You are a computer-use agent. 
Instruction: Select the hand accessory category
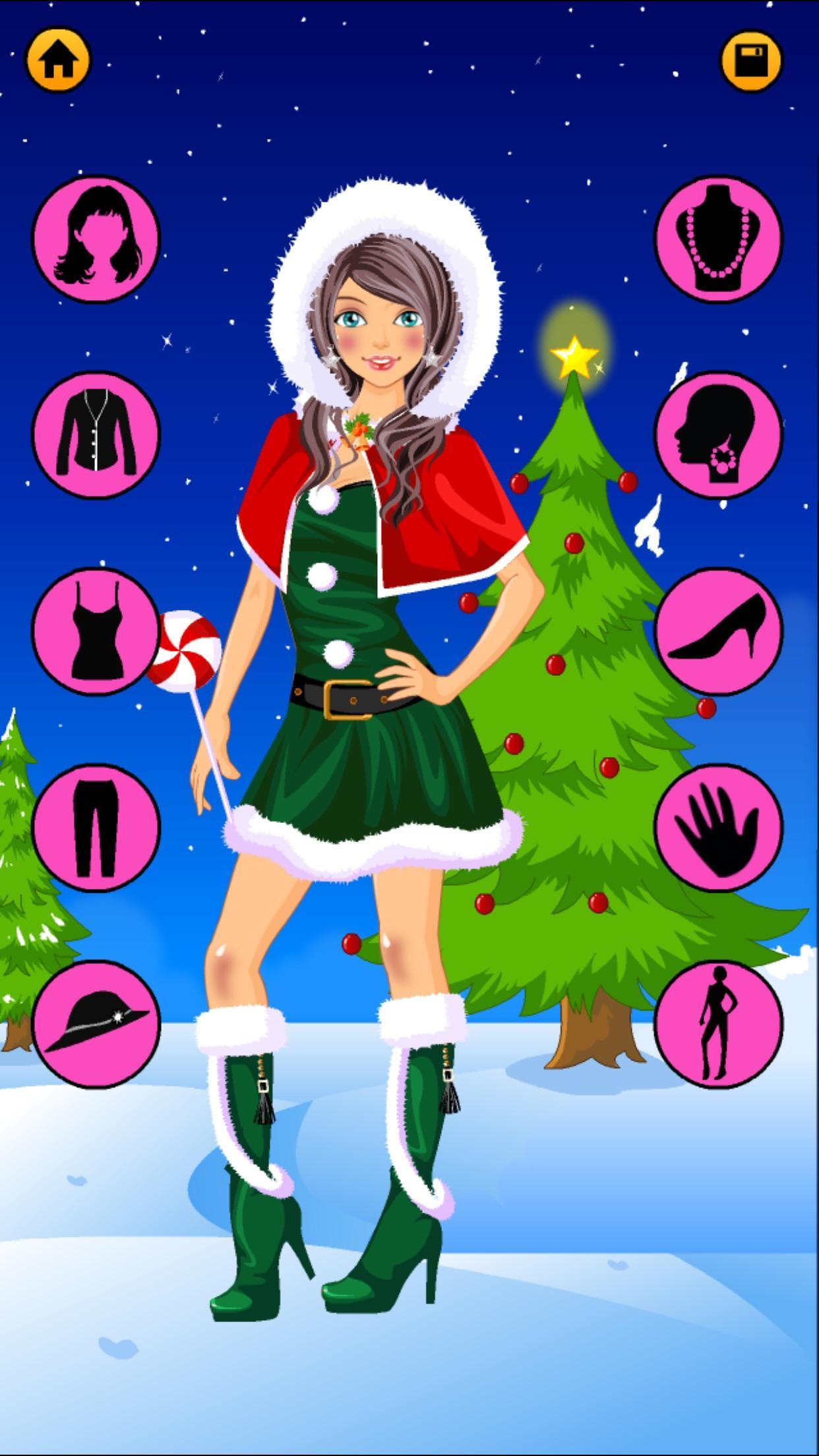[x=718, y=827]
